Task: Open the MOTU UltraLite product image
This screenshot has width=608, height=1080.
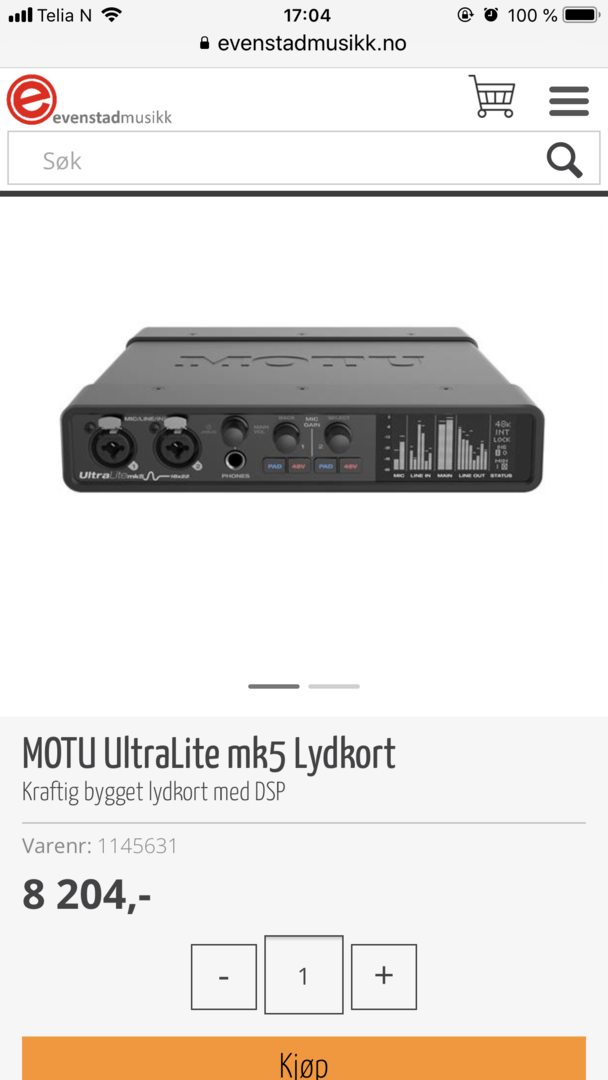Action: coord(303,411)
